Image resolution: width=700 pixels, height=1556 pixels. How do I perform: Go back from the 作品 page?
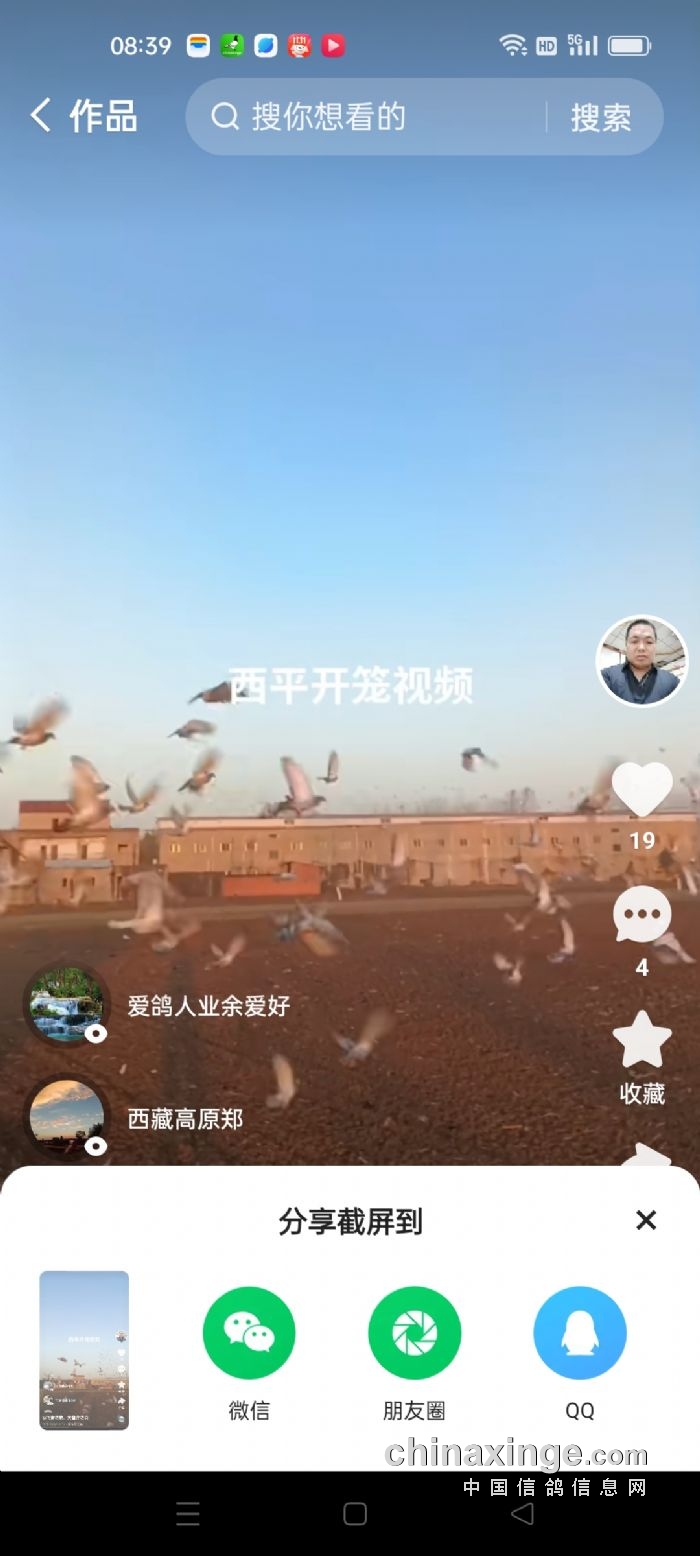pyautogui.click(x=41, y=116)
